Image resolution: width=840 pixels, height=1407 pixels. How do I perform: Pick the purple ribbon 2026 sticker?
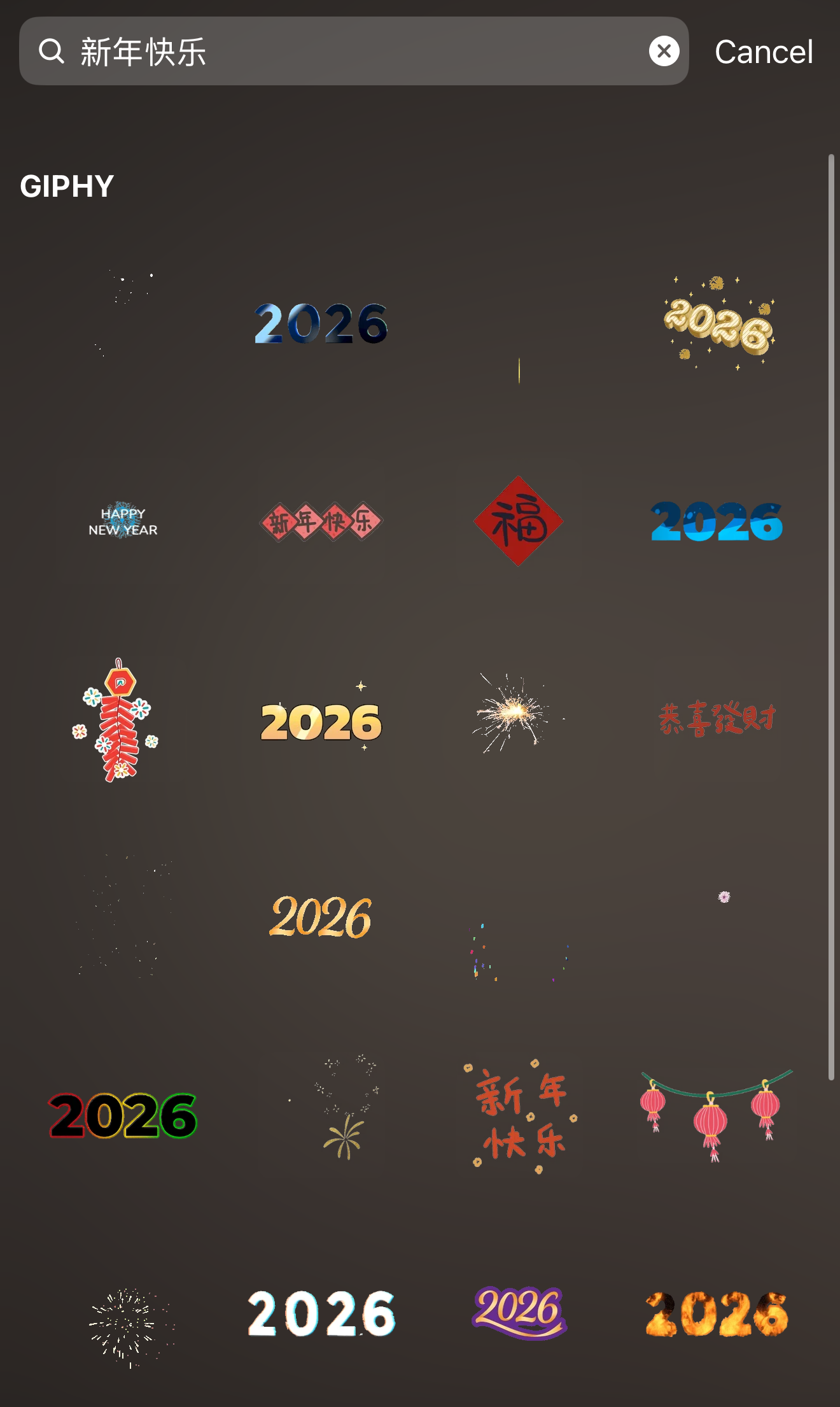(x=519, y=1312)
